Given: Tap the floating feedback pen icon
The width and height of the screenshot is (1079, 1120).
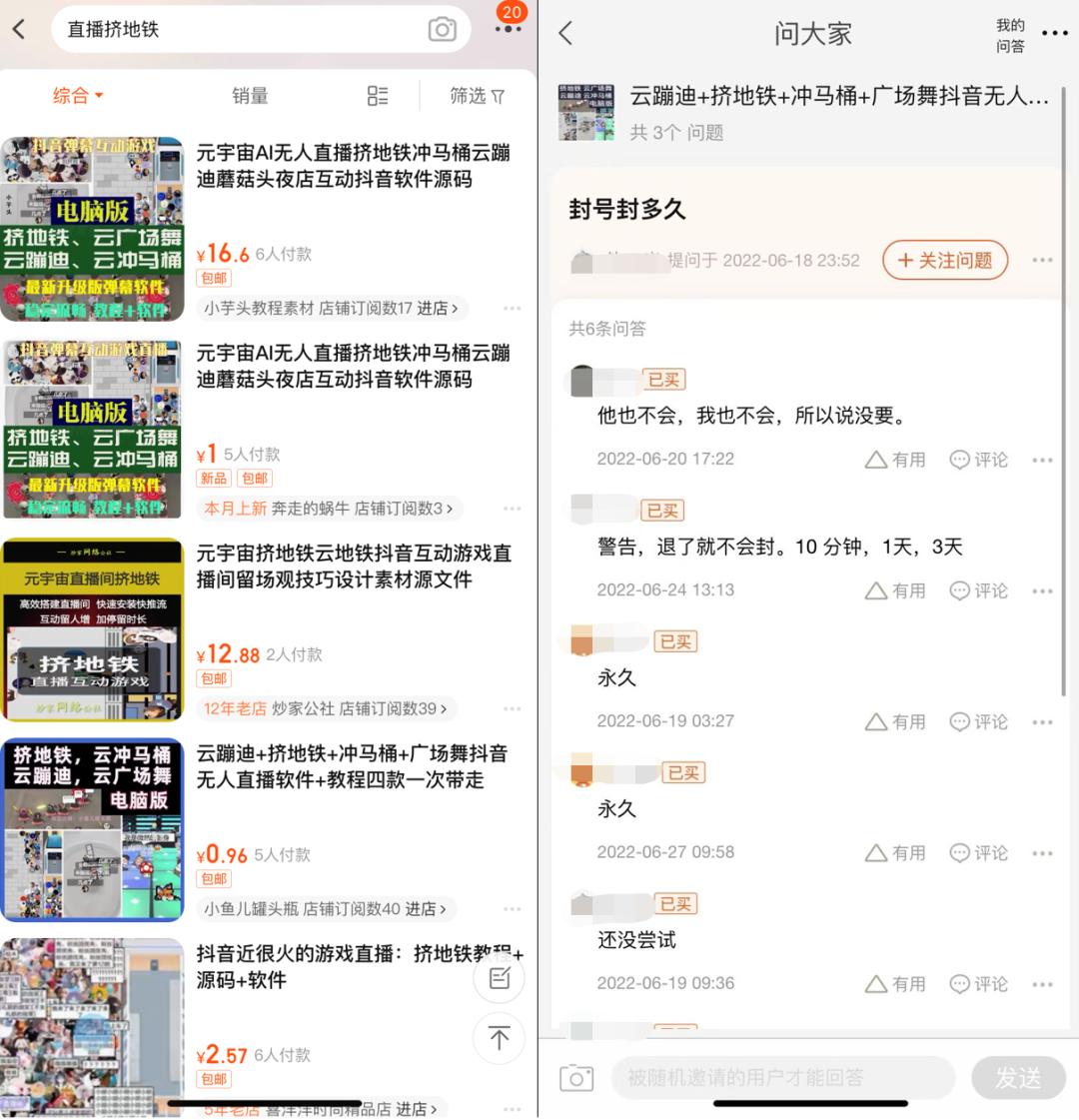Looking at the screenshot, I should click(499, 977).
